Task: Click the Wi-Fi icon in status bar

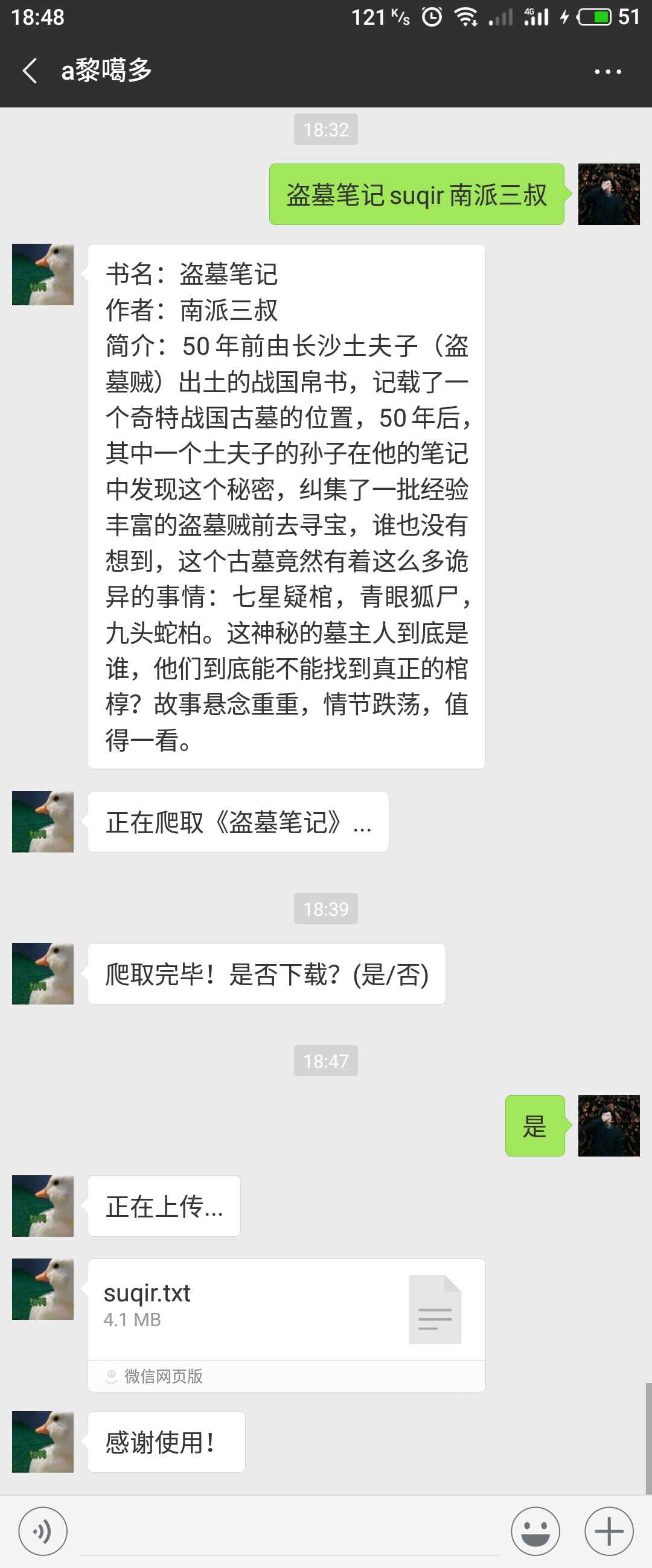Action: click(464, 17)
